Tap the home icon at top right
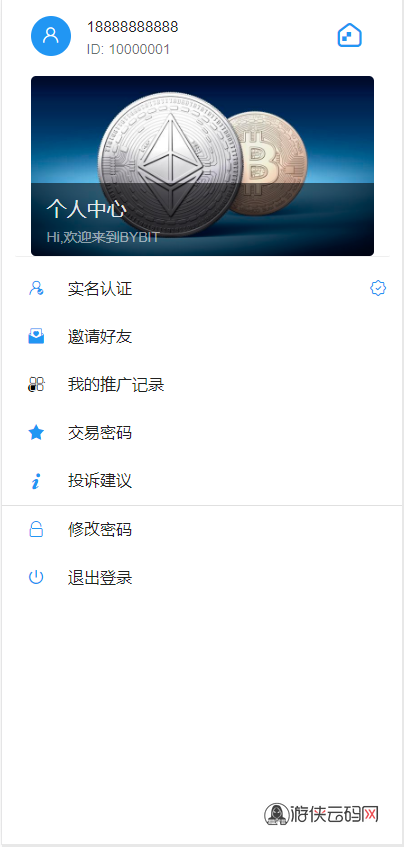Image resolution: width=404 pixels, height=847 pixels. click(x=349, y=36)
